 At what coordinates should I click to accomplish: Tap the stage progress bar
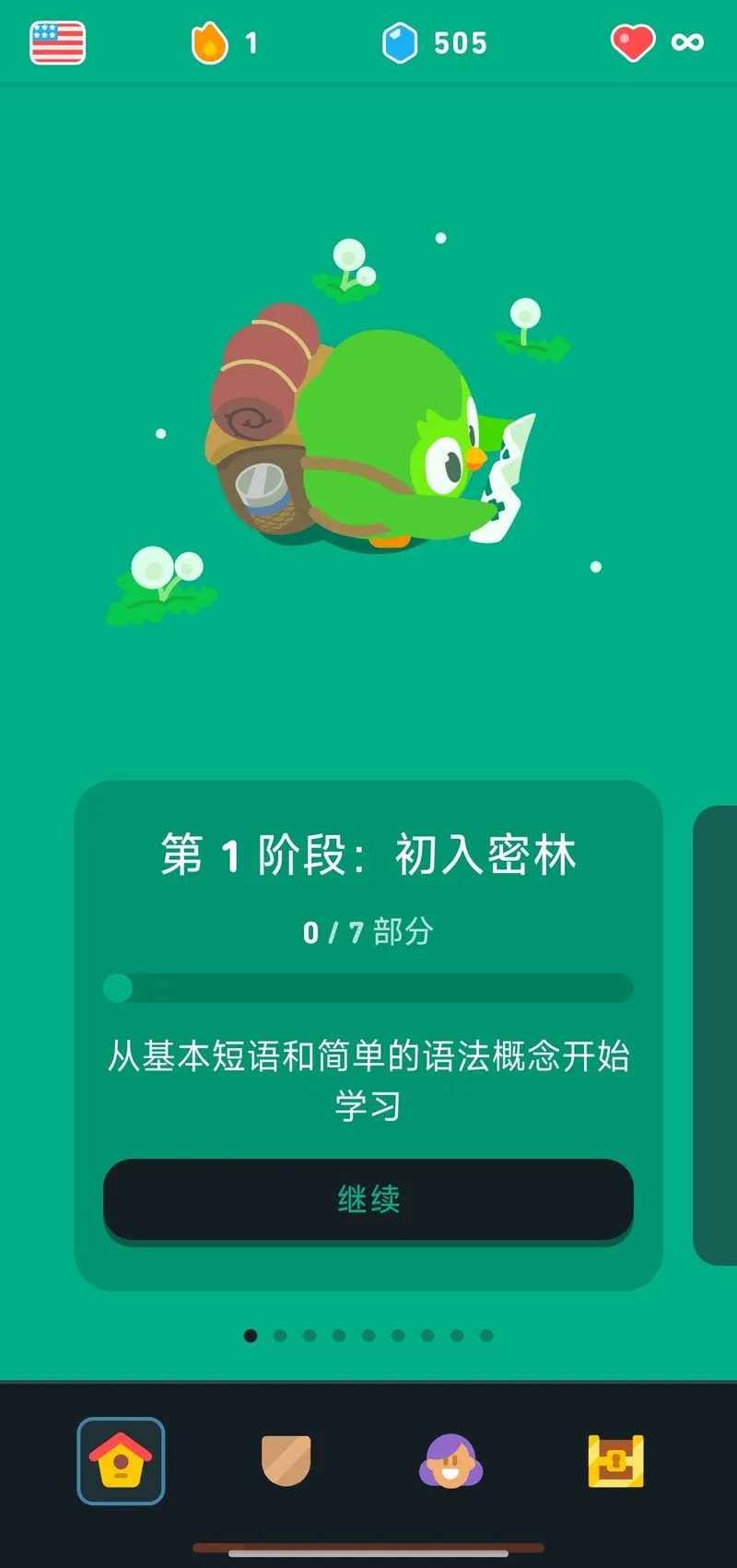tap(368, 988)
